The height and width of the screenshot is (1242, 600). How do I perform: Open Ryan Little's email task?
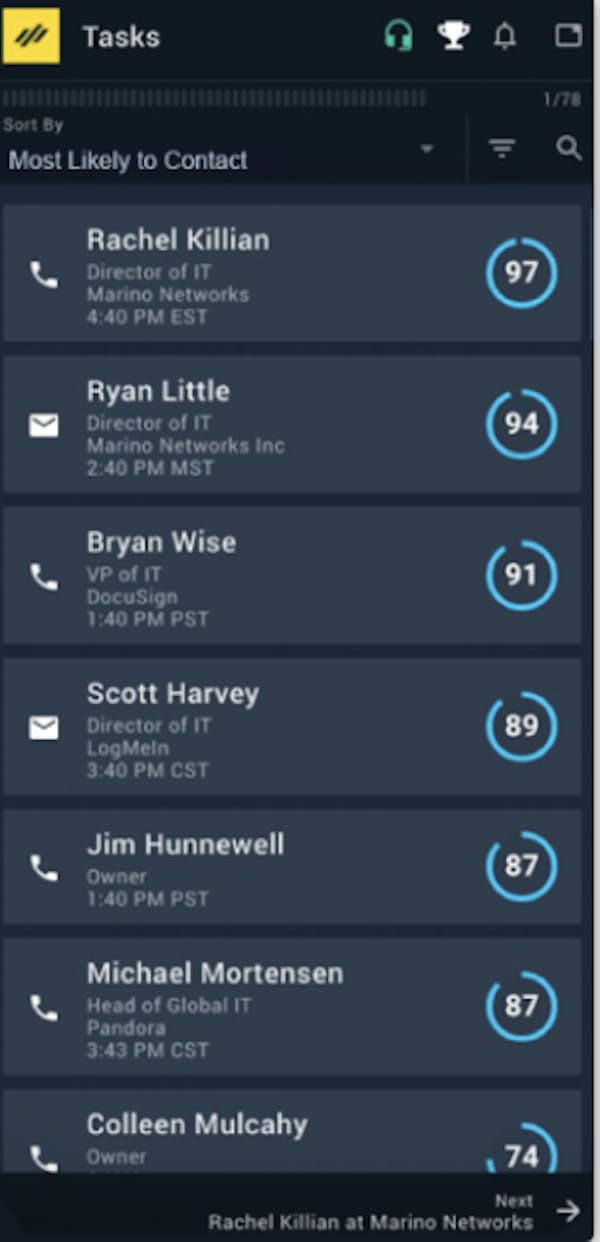[292, 424]
